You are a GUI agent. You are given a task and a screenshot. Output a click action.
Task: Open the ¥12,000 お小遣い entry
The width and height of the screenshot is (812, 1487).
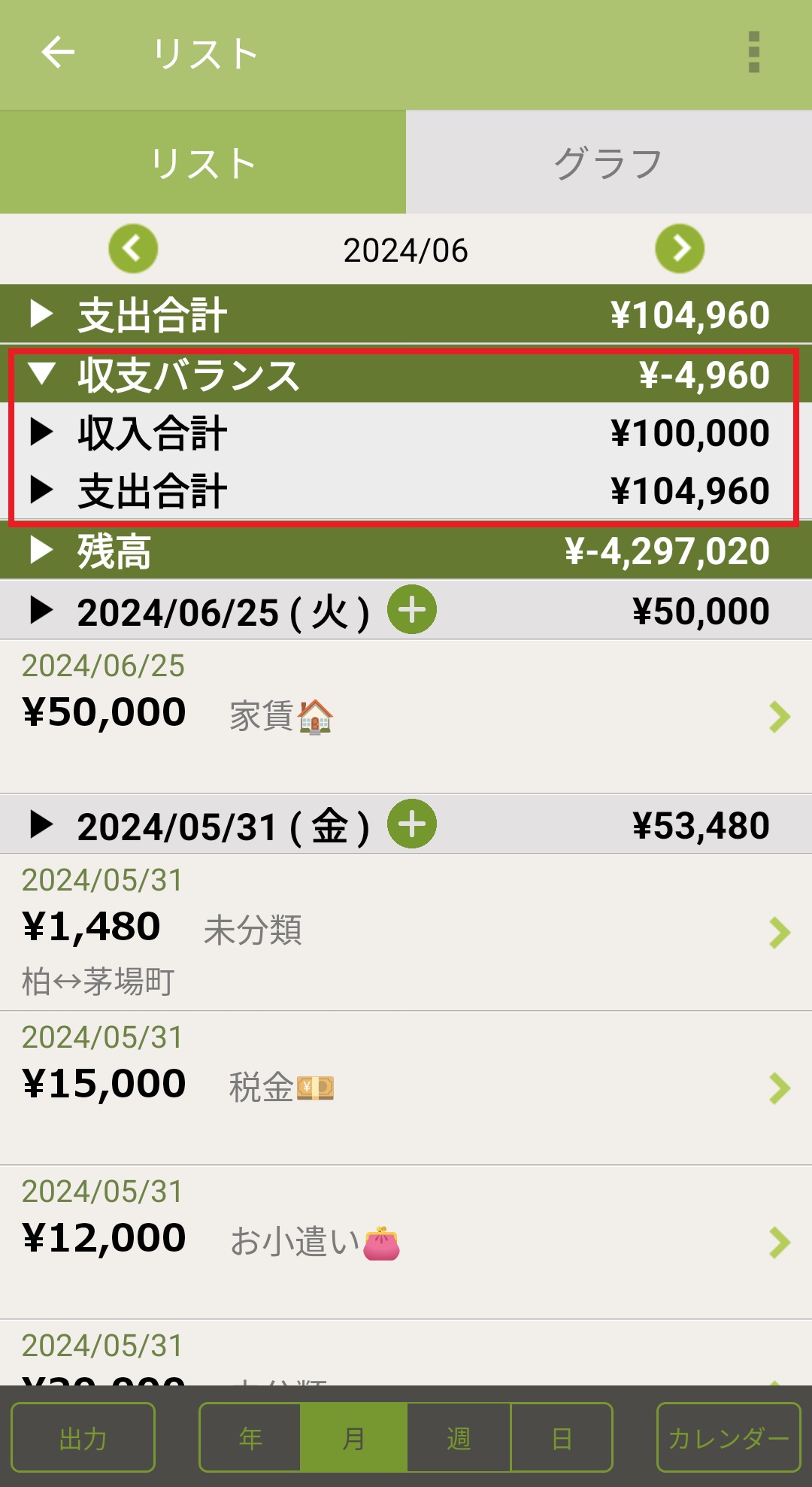pos(406,1241)
